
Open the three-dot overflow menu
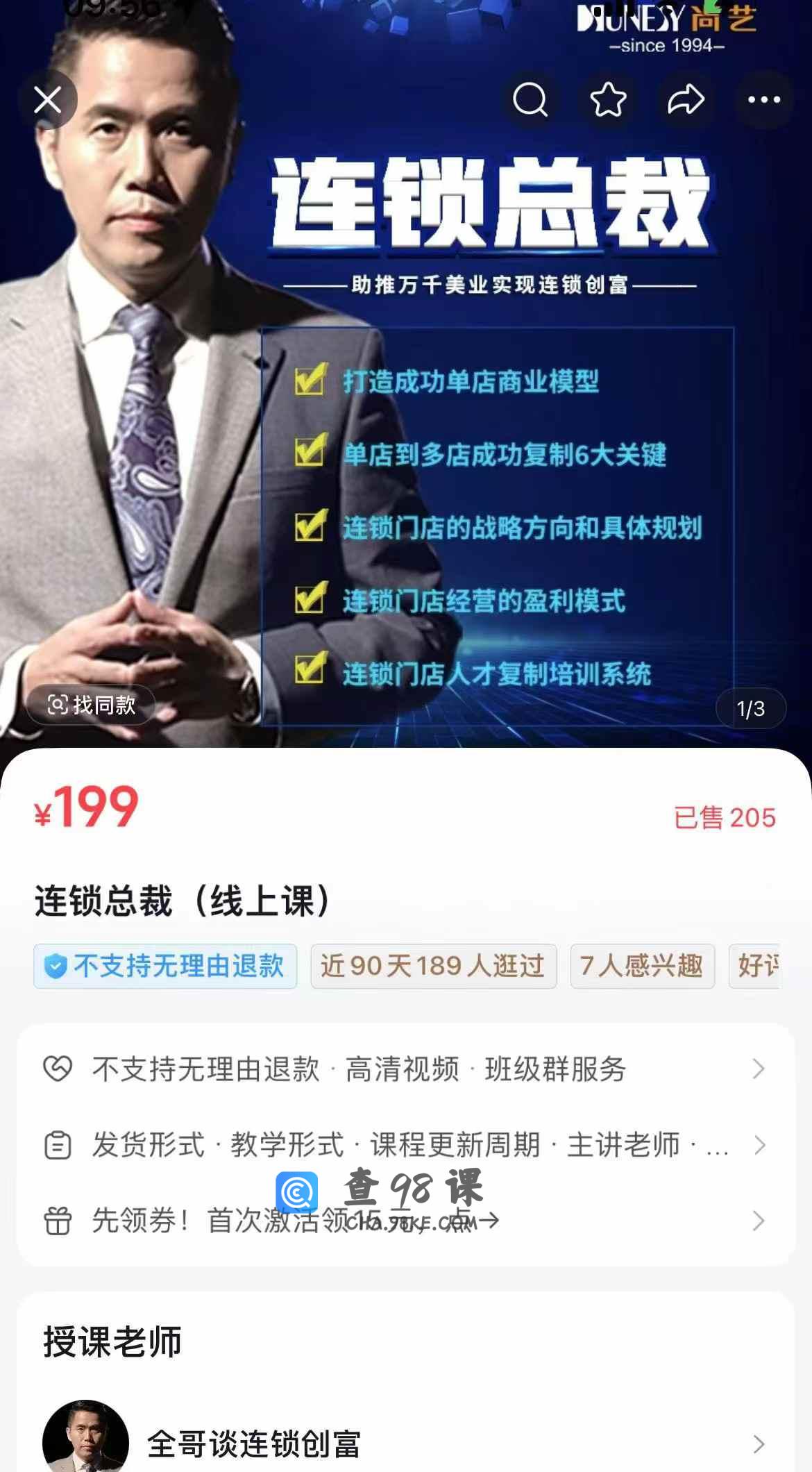(764, 100)
